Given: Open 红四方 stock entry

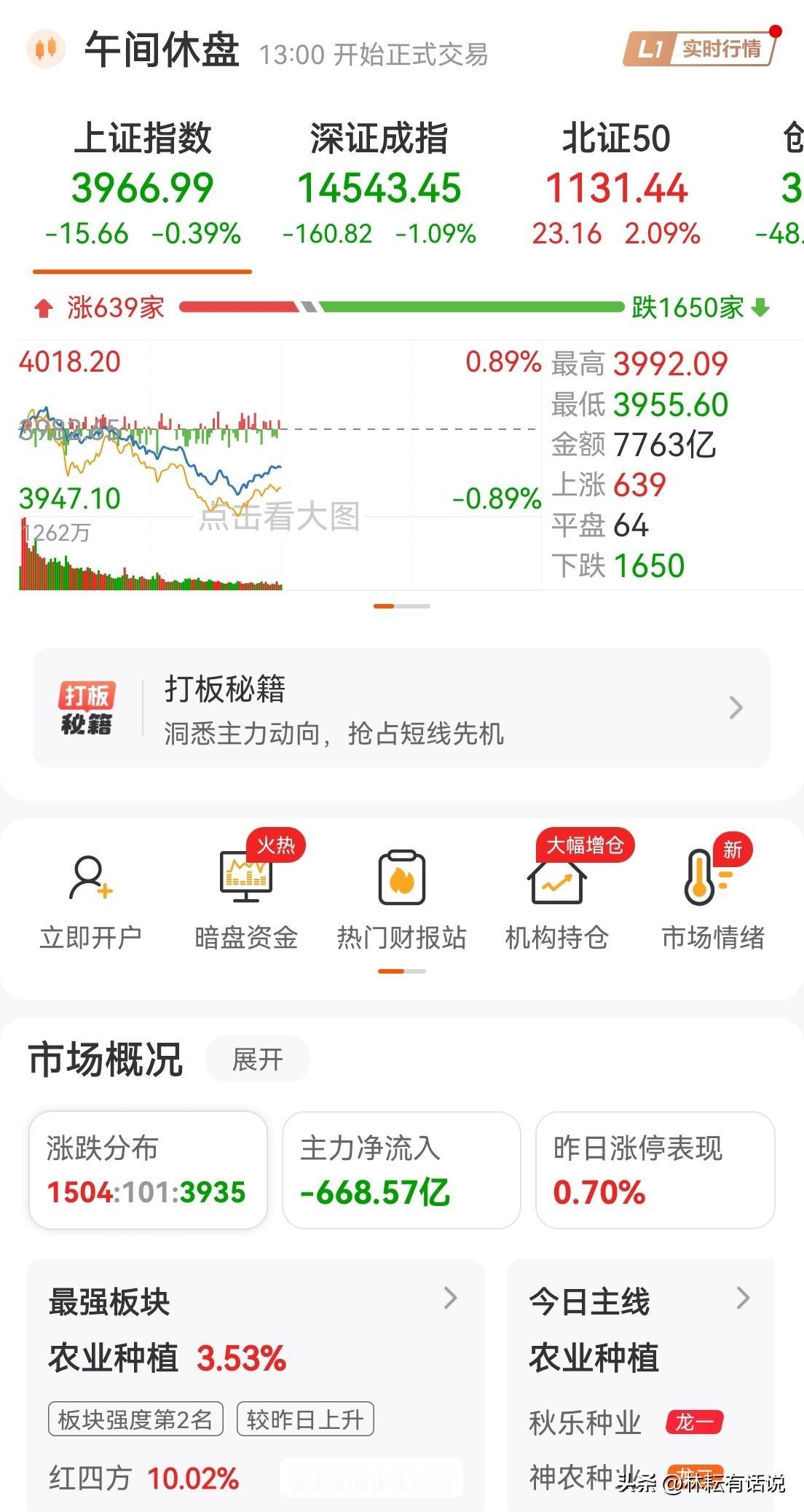Looking at the screenshot, I should (144, 1478).
